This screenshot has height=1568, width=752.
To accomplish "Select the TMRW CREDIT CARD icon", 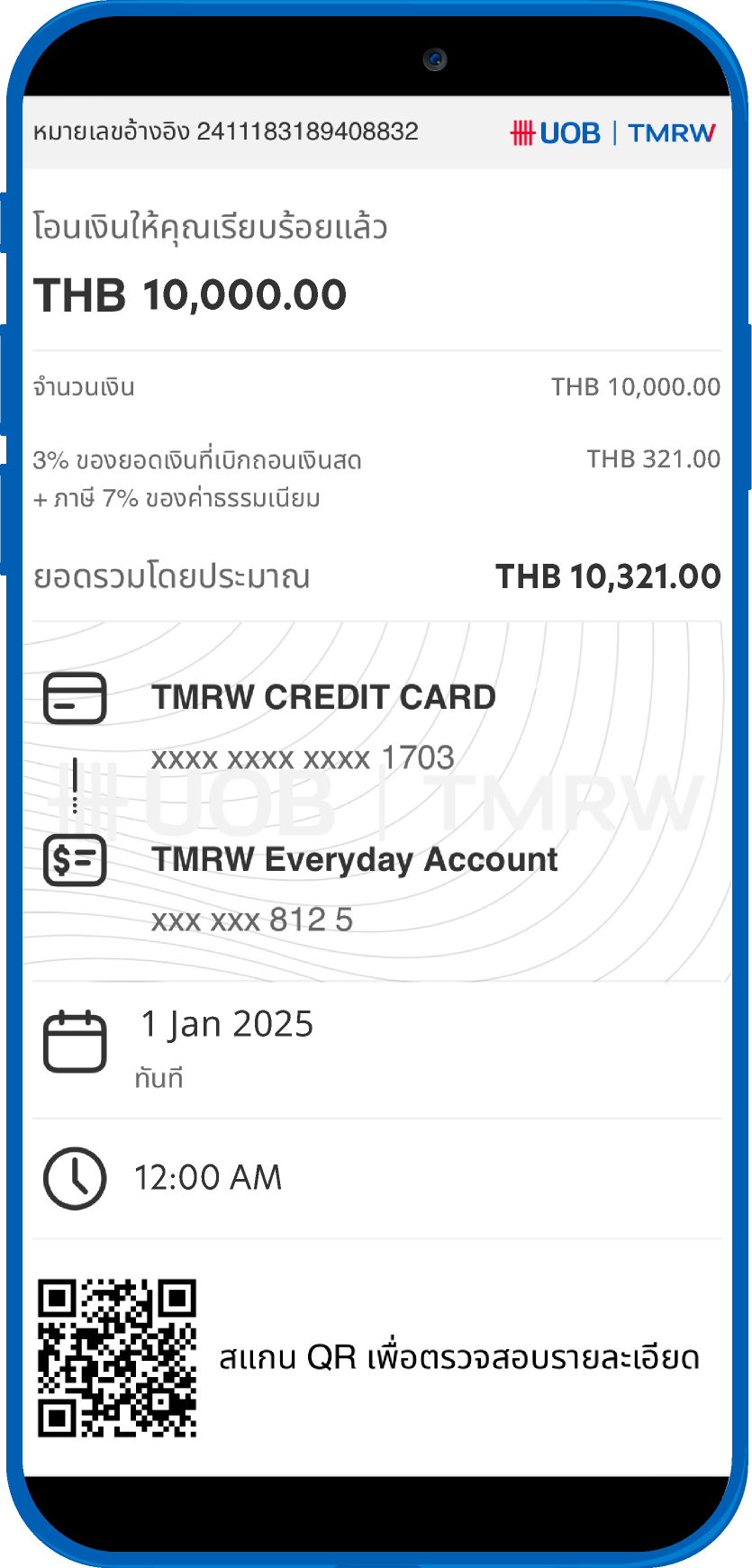I will point(75,697).
